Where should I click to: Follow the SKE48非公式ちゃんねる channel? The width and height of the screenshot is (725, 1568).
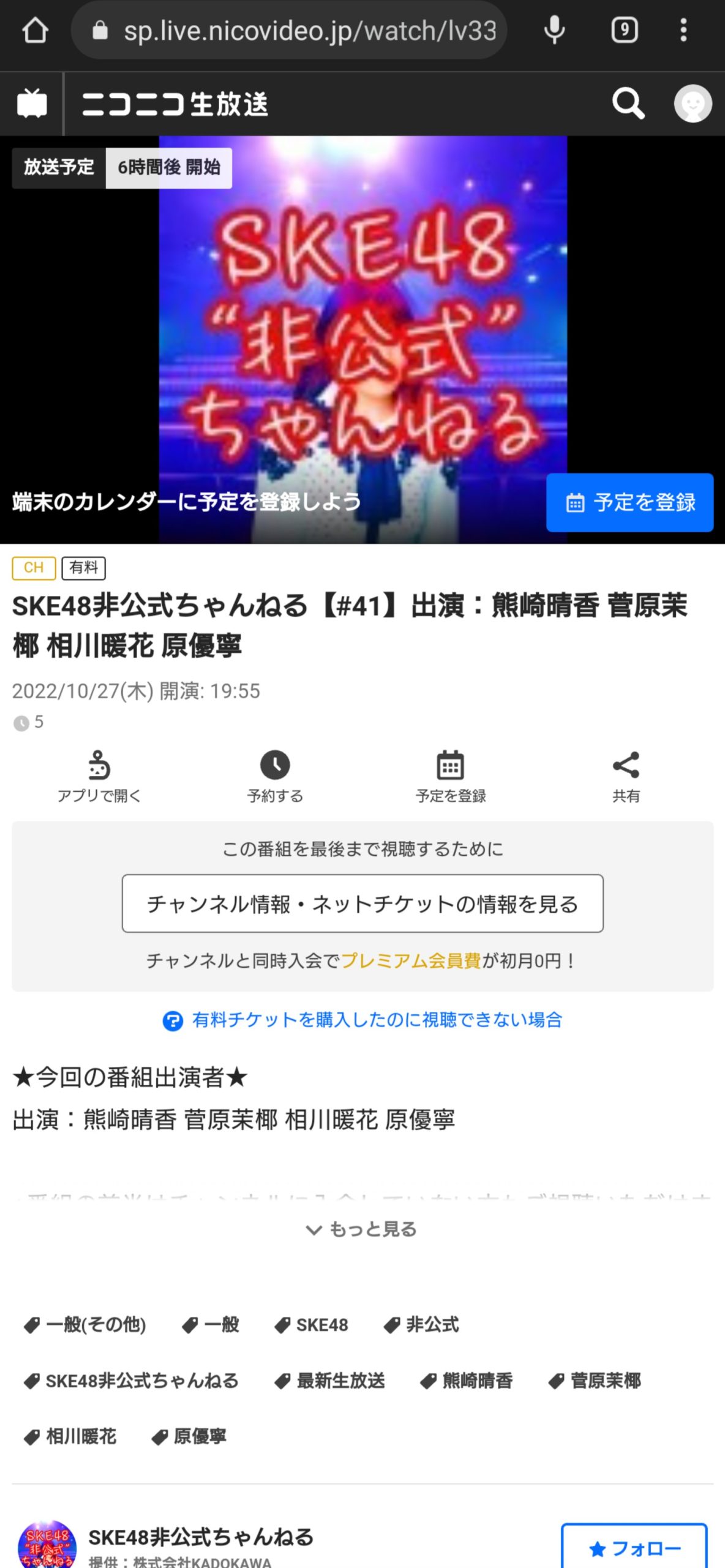coord(634,1548)
